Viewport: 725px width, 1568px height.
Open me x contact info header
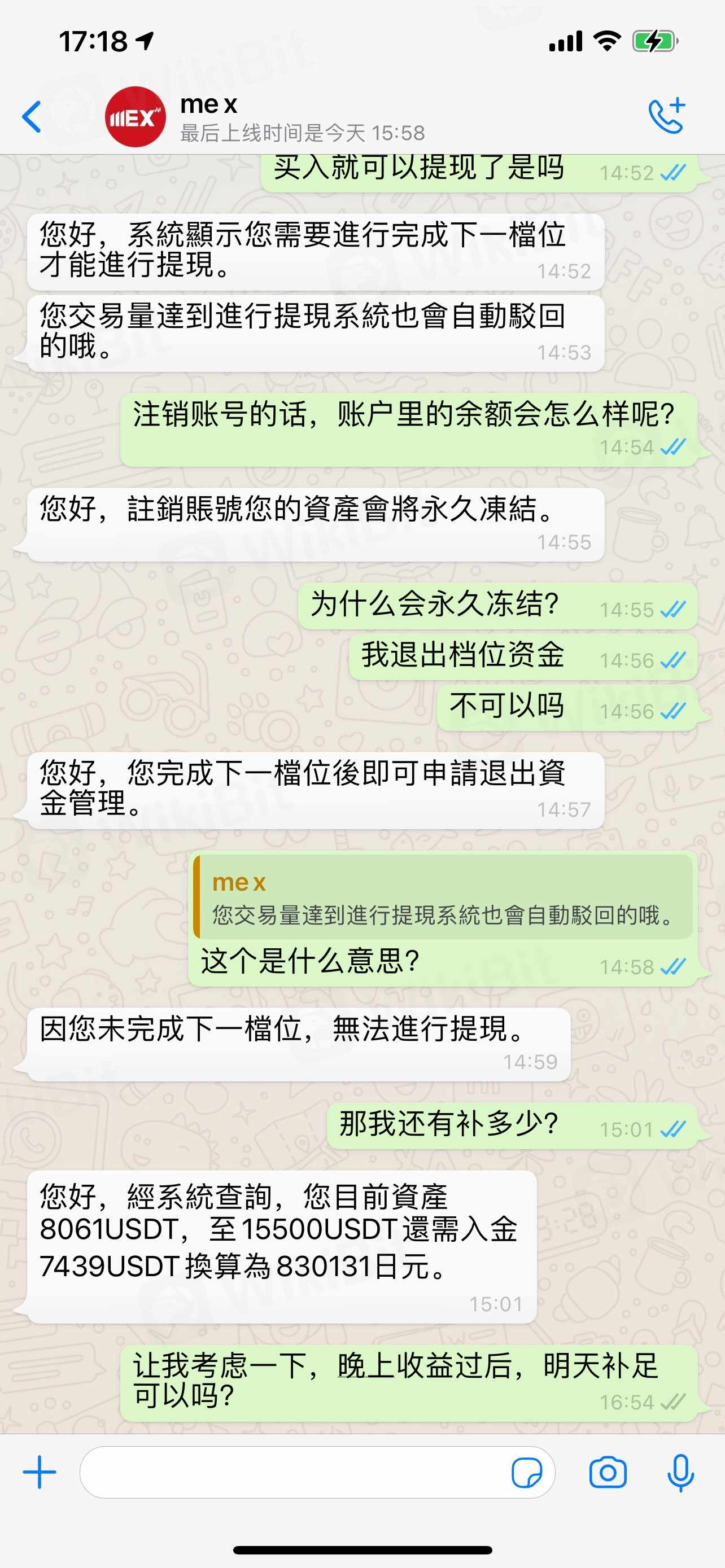tap(302, 117)
